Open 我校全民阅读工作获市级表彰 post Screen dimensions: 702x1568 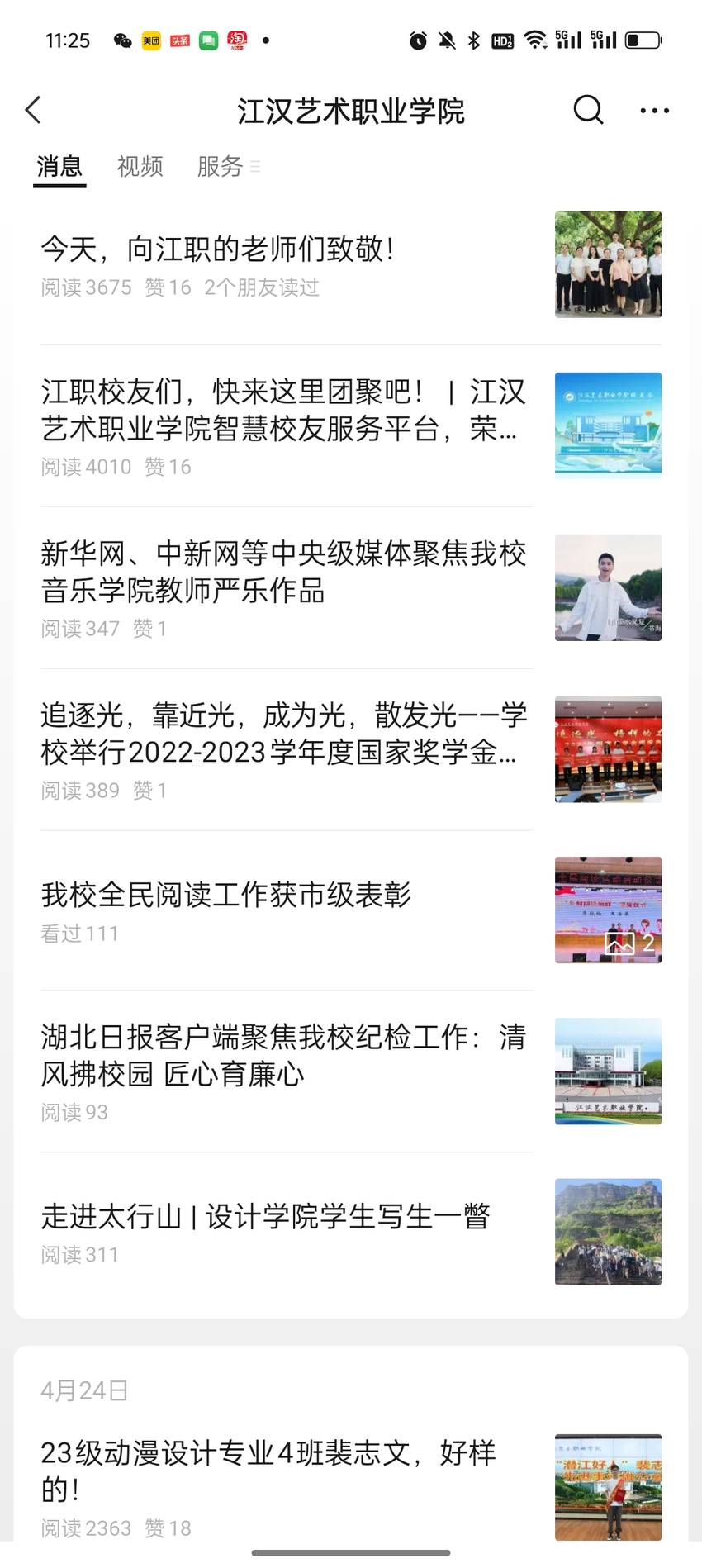pyautogui.click(x=226, y=895)
